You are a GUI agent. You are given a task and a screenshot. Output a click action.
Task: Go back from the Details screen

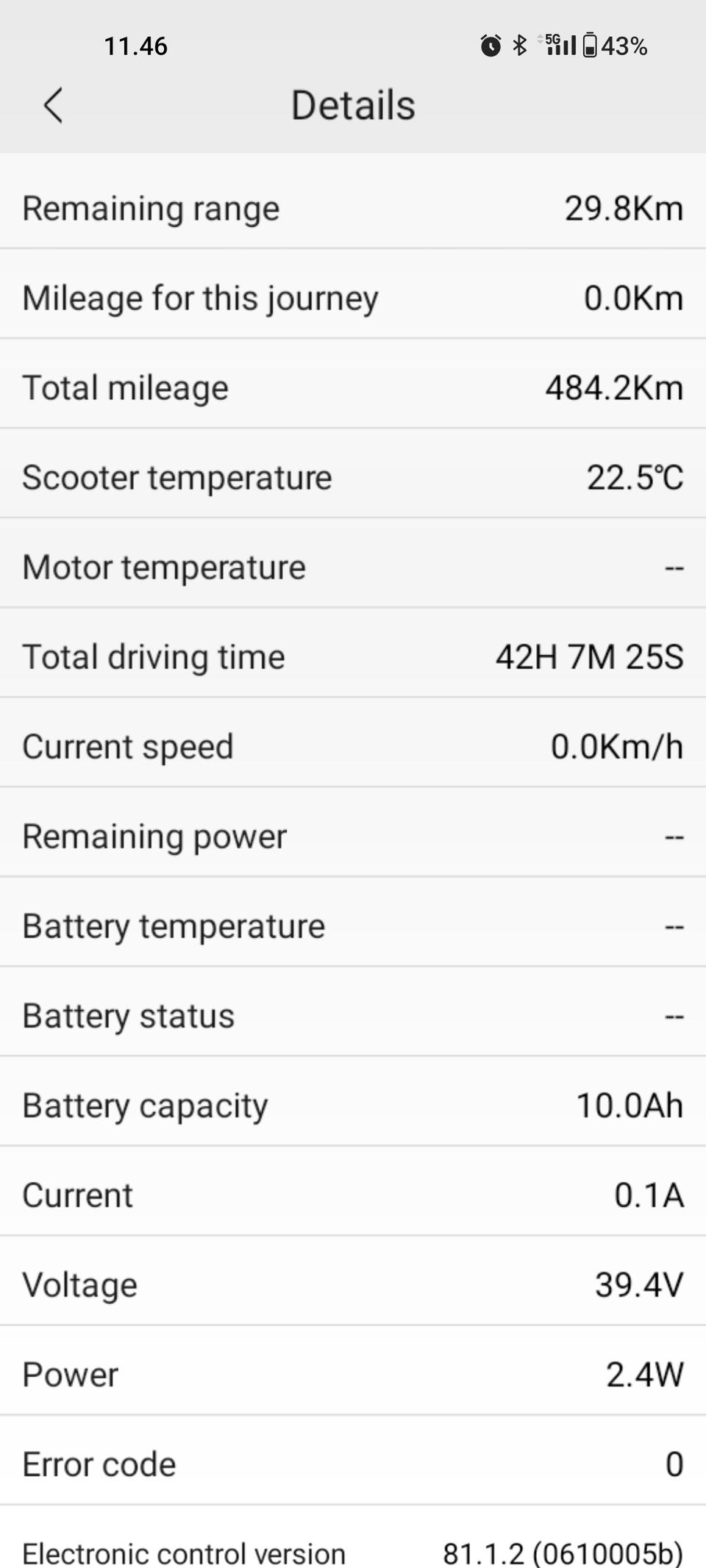(53, 105)
